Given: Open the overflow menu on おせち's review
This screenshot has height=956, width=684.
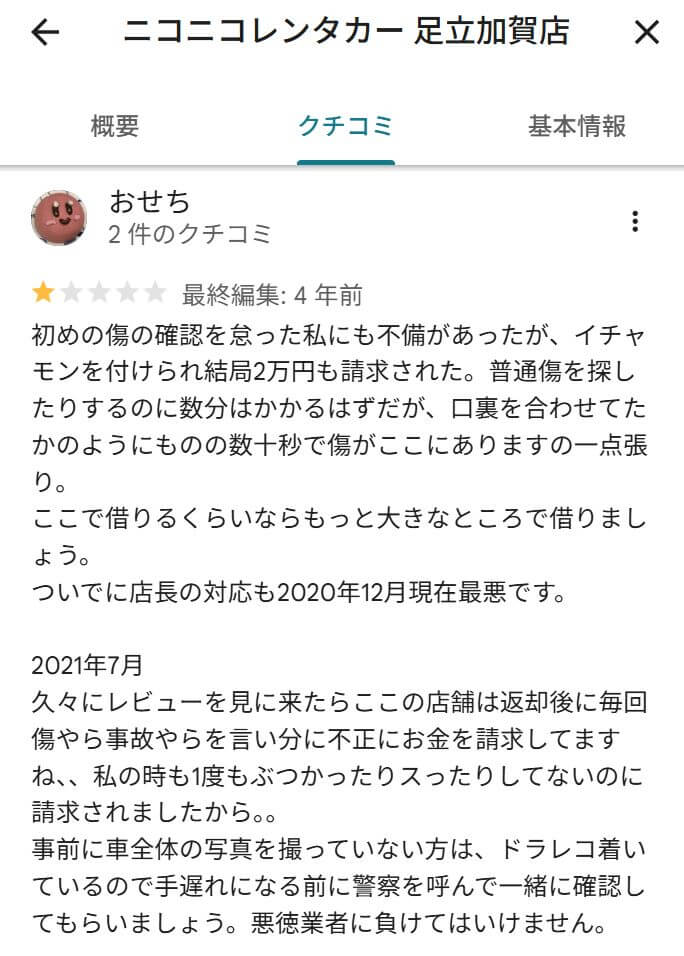Looking at the screenshot, I should [x=634, y=221].
